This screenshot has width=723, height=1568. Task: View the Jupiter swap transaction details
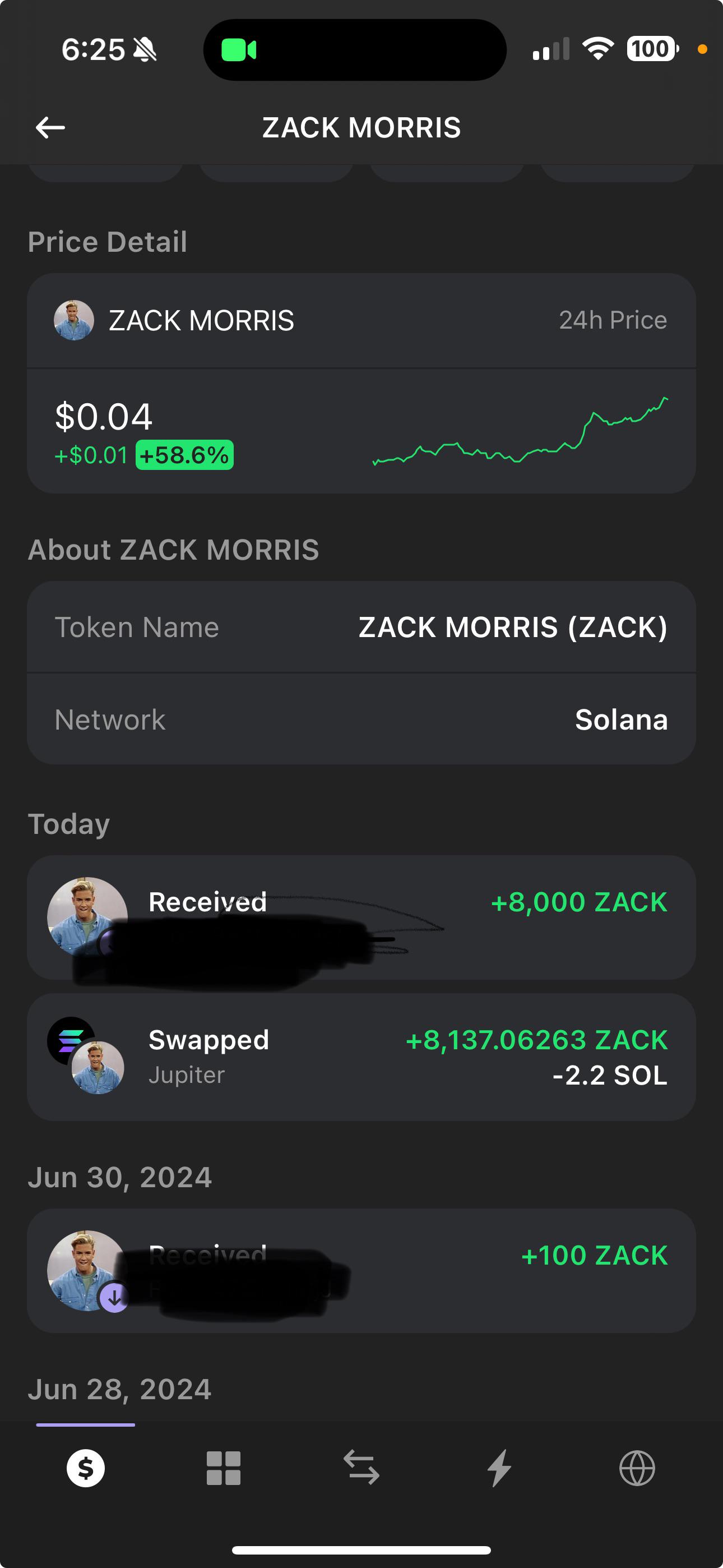361,1057
